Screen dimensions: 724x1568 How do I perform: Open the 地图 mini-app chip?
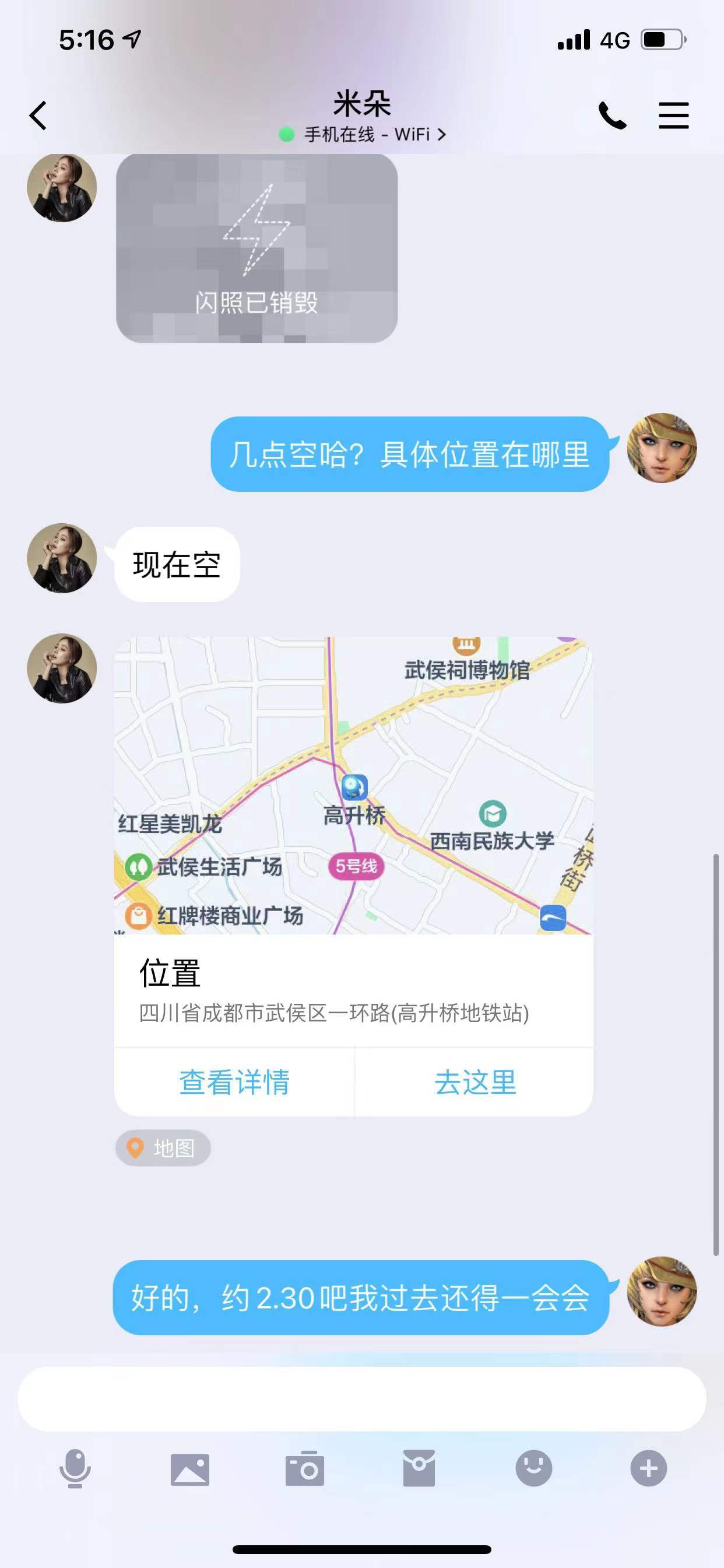coord(163,1148)
